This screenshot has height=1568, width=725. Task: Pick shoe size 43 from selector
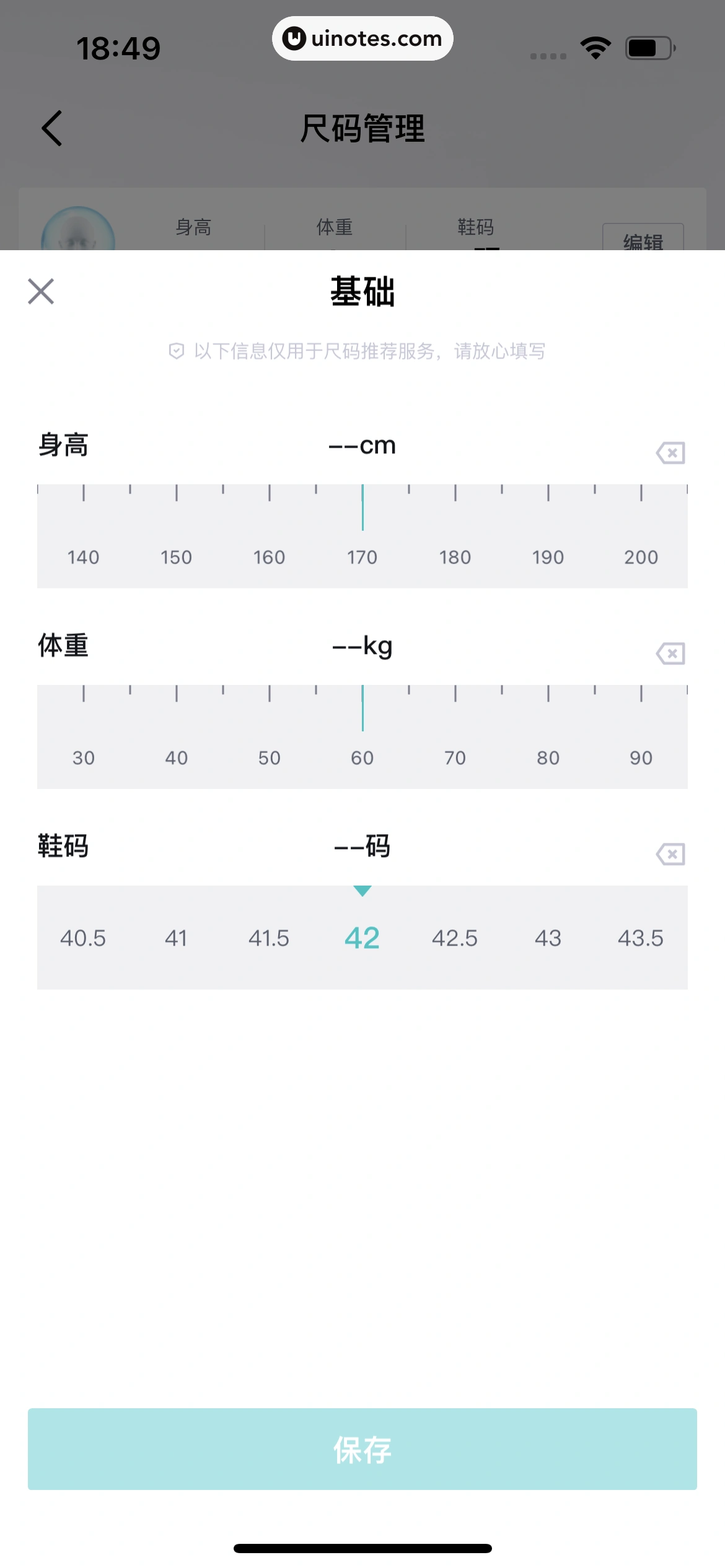548,938
